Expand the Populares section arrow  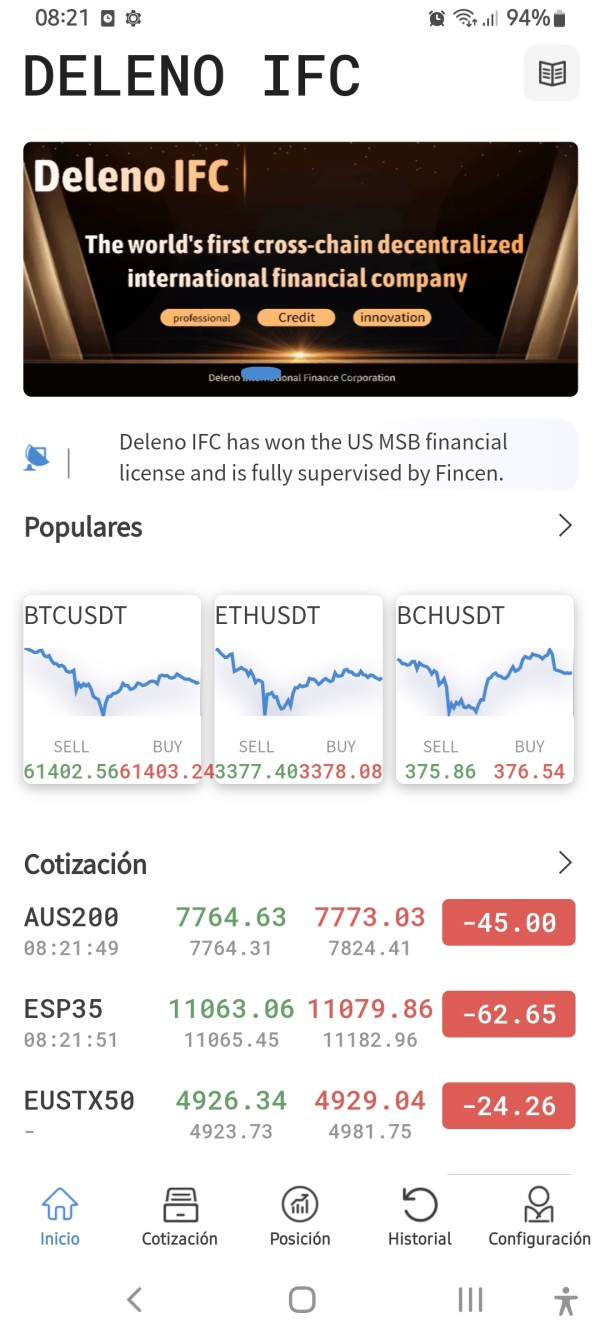tap(565, 526)
